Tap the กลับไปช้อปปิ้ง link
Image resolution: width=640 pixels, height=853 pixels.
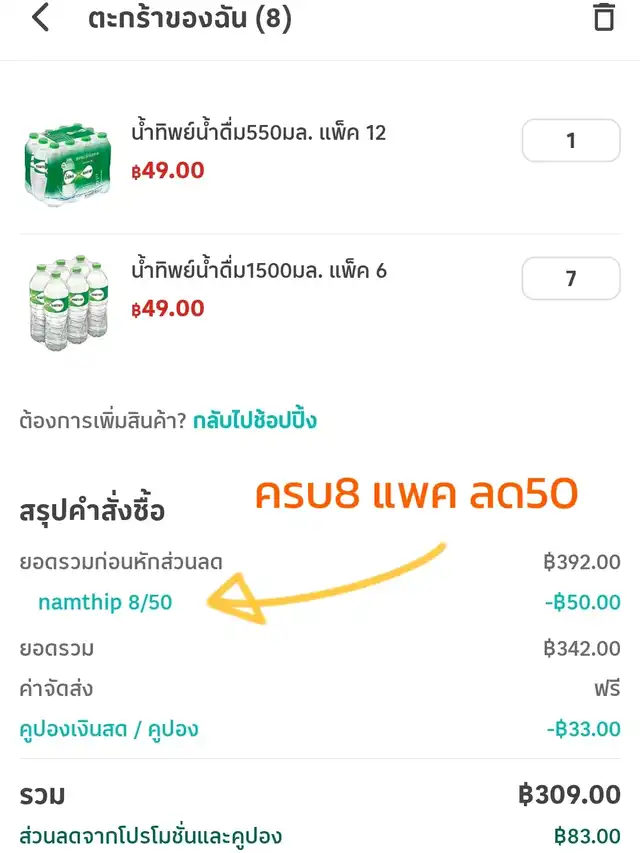coord(254,420)
